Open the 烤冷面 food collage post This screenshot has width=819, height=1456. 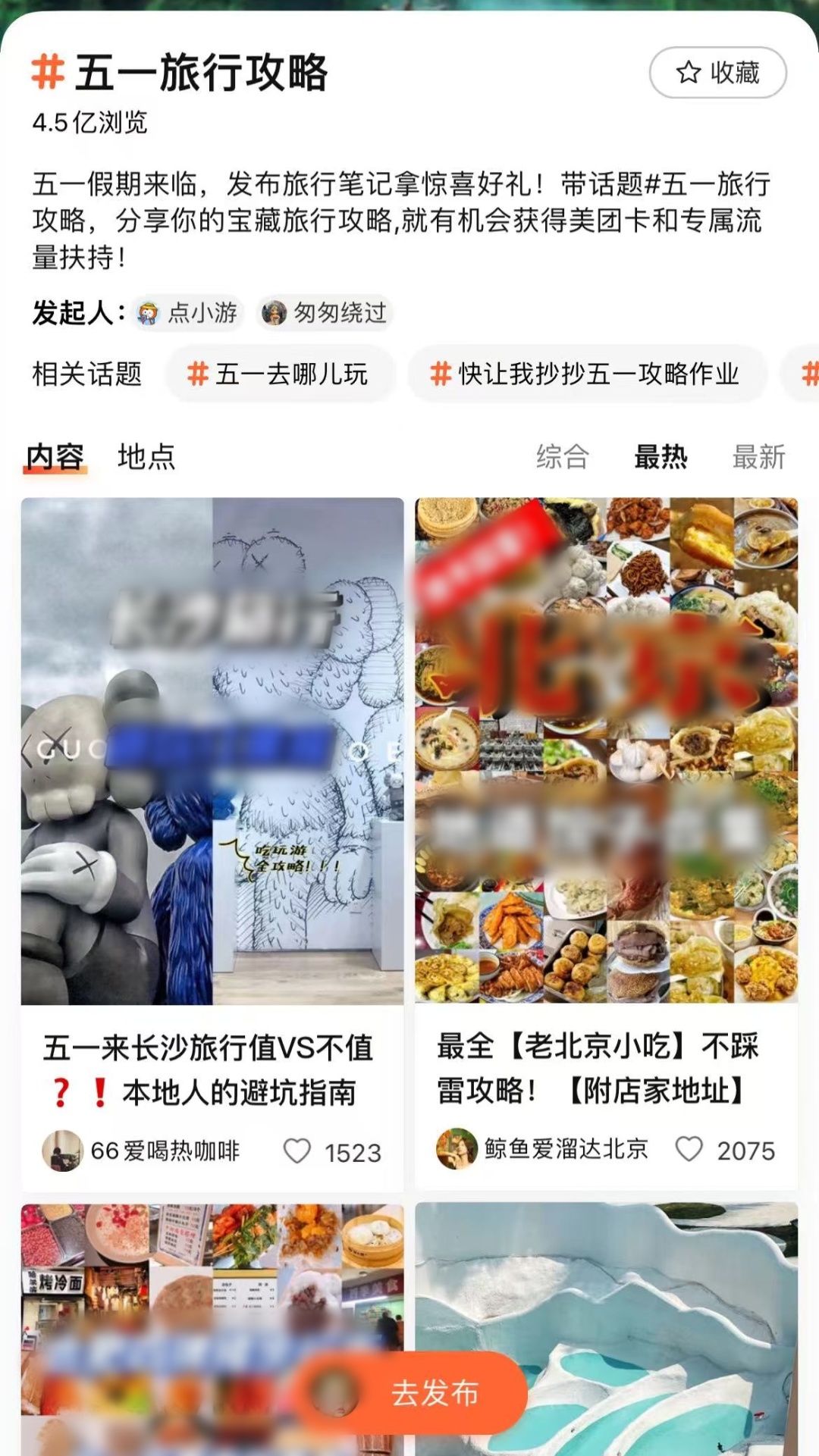pyautogui.click(x=152, y=1288)
